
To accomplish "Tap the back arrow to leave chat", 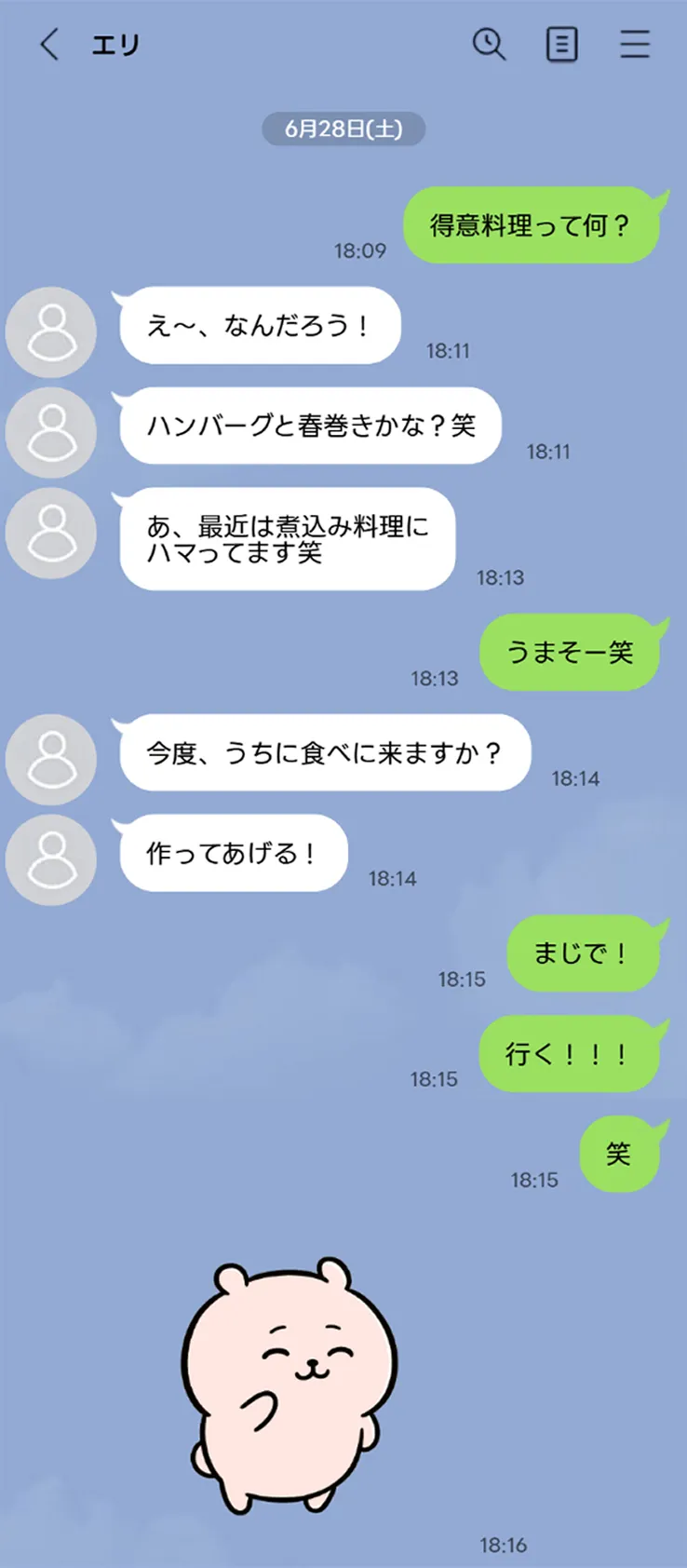I will click(48, 44).
